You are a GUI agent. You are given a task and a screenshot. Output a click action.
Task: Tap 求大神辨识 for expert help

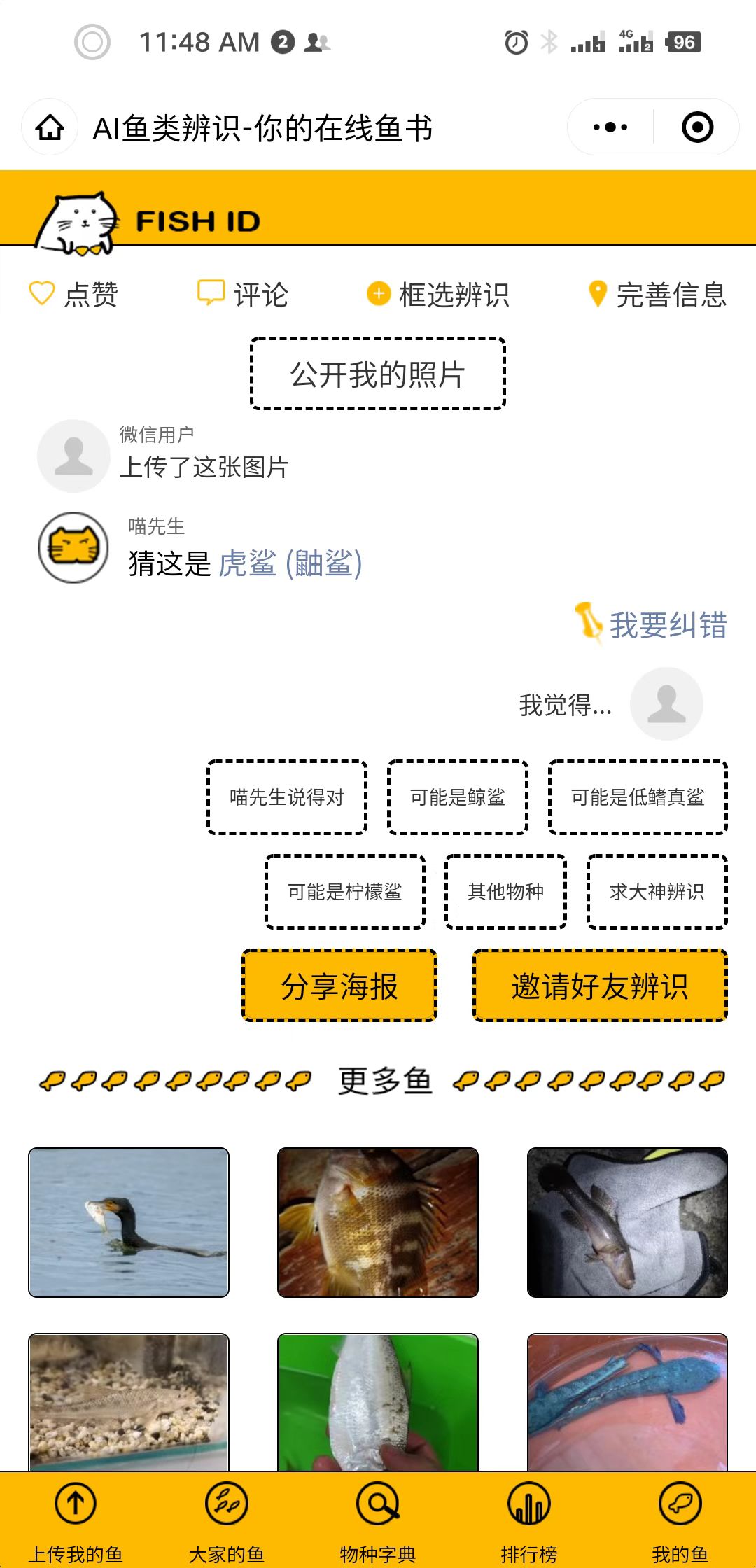coord(657,892)
